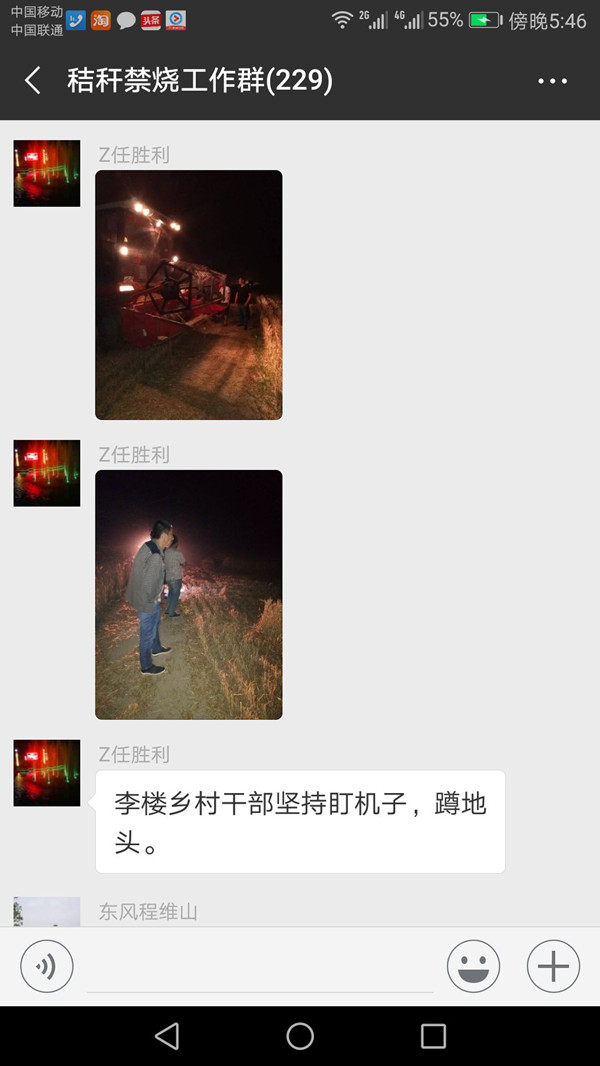600x1066 pixels.
Task: Go back from the 秸秆禁烧工作群 chat
Action: coord(33,81)
